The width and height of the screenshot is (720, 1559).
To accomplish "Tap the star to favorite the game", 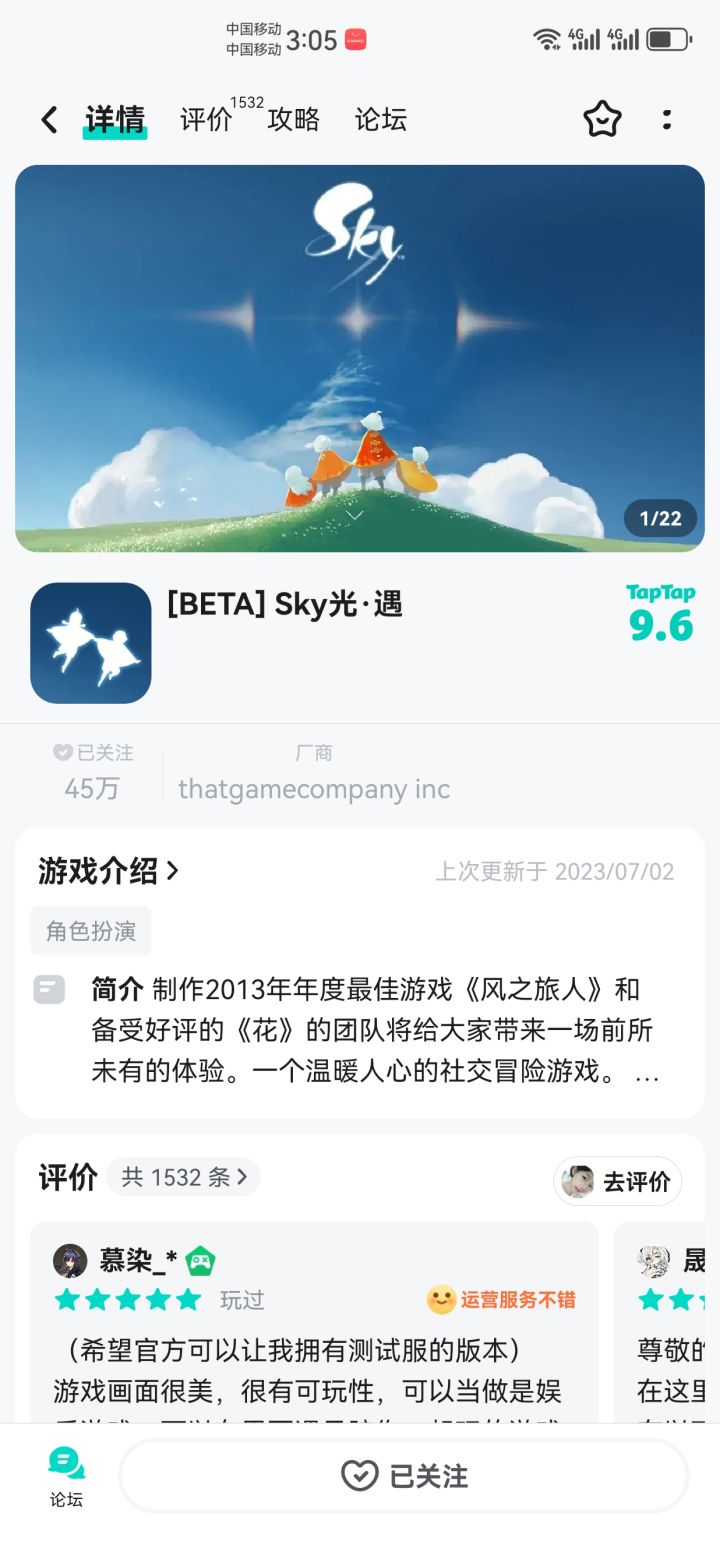I will [602, 119].
